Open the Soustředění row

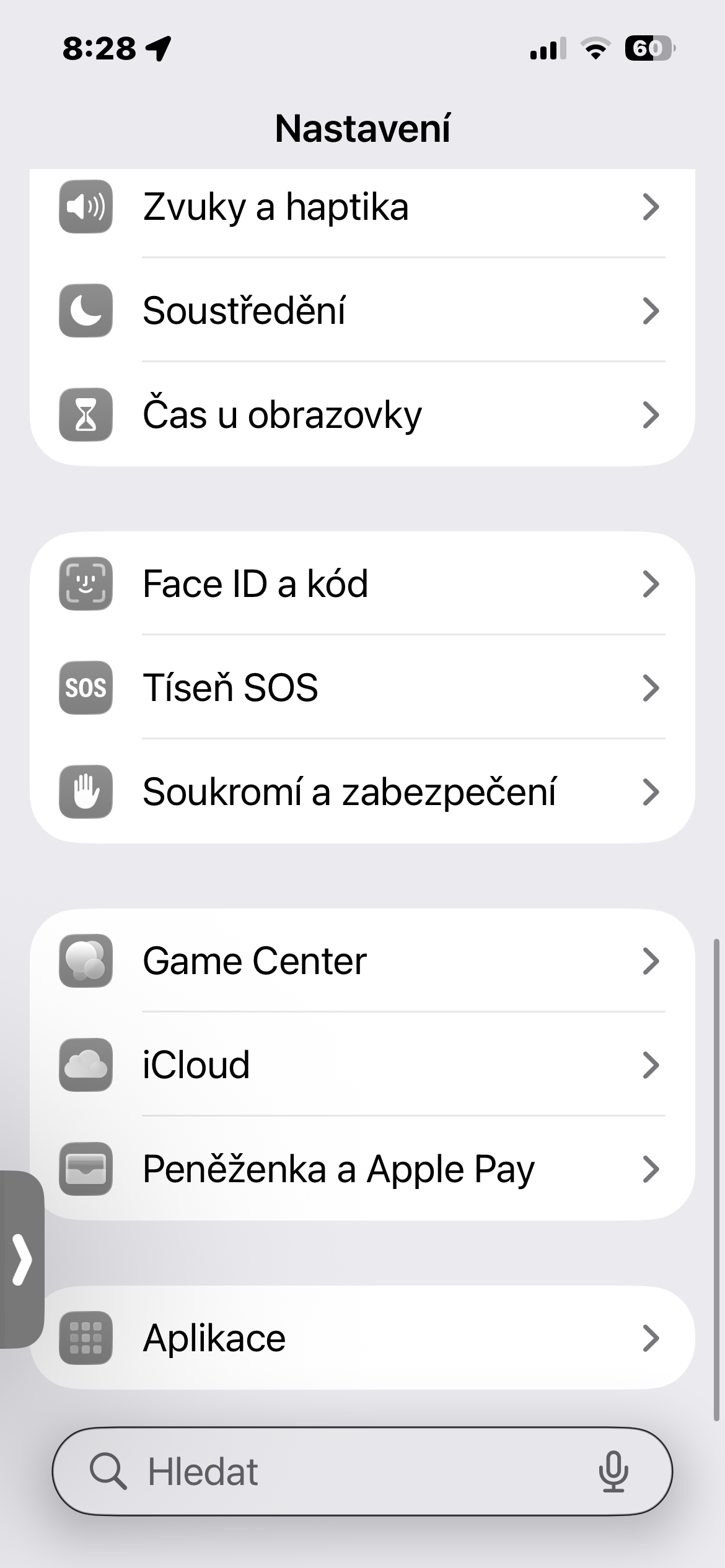click(x=362, y=311)
